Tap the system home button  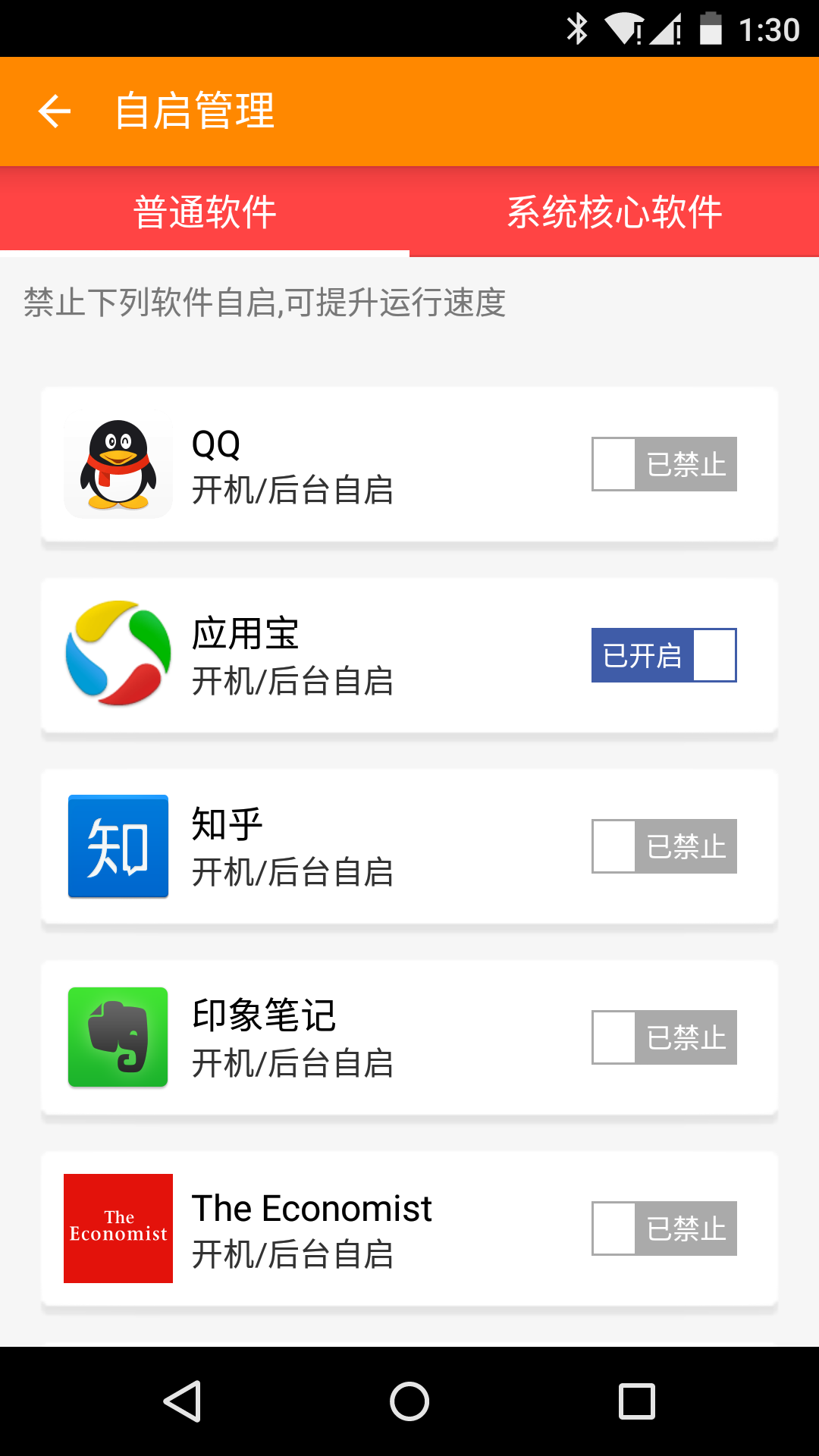(409, 1401)
